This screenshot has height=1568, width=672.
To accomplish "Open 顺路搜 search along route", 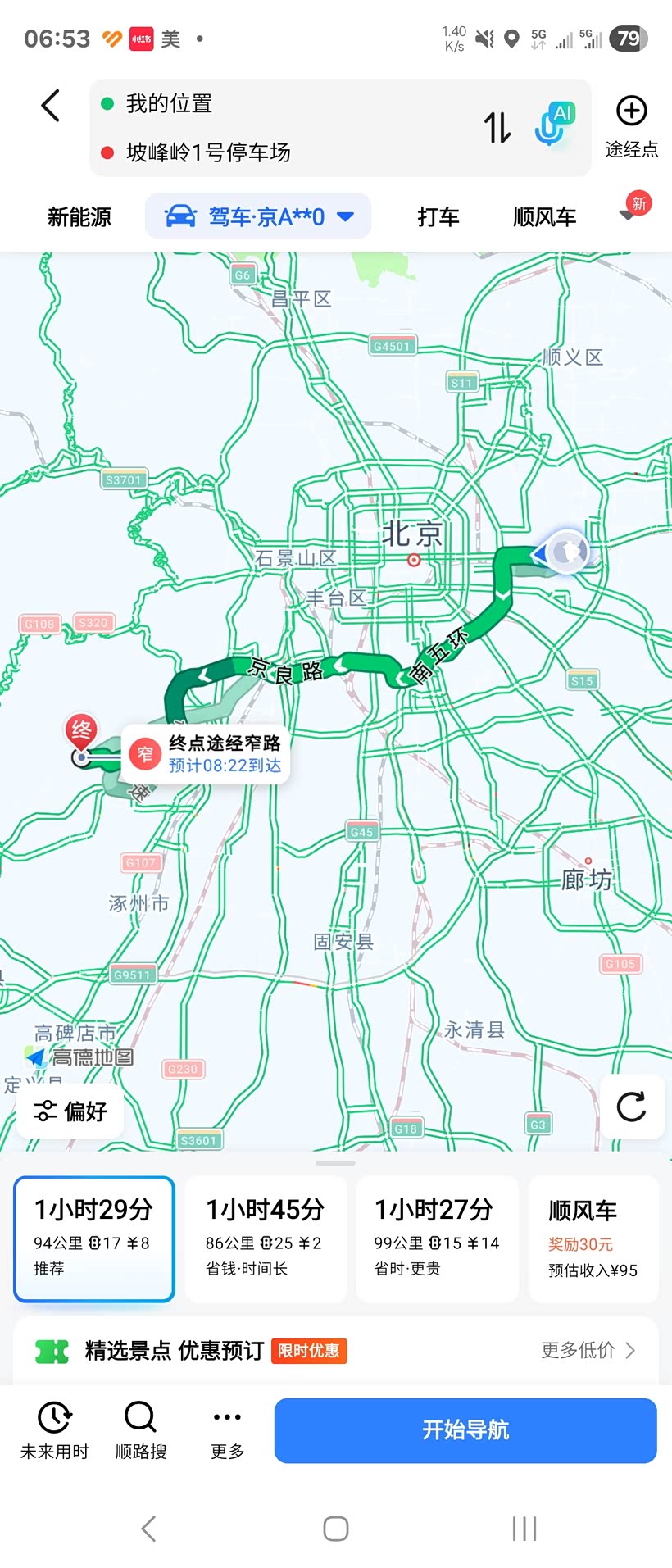I will [x=141, y=1430].
